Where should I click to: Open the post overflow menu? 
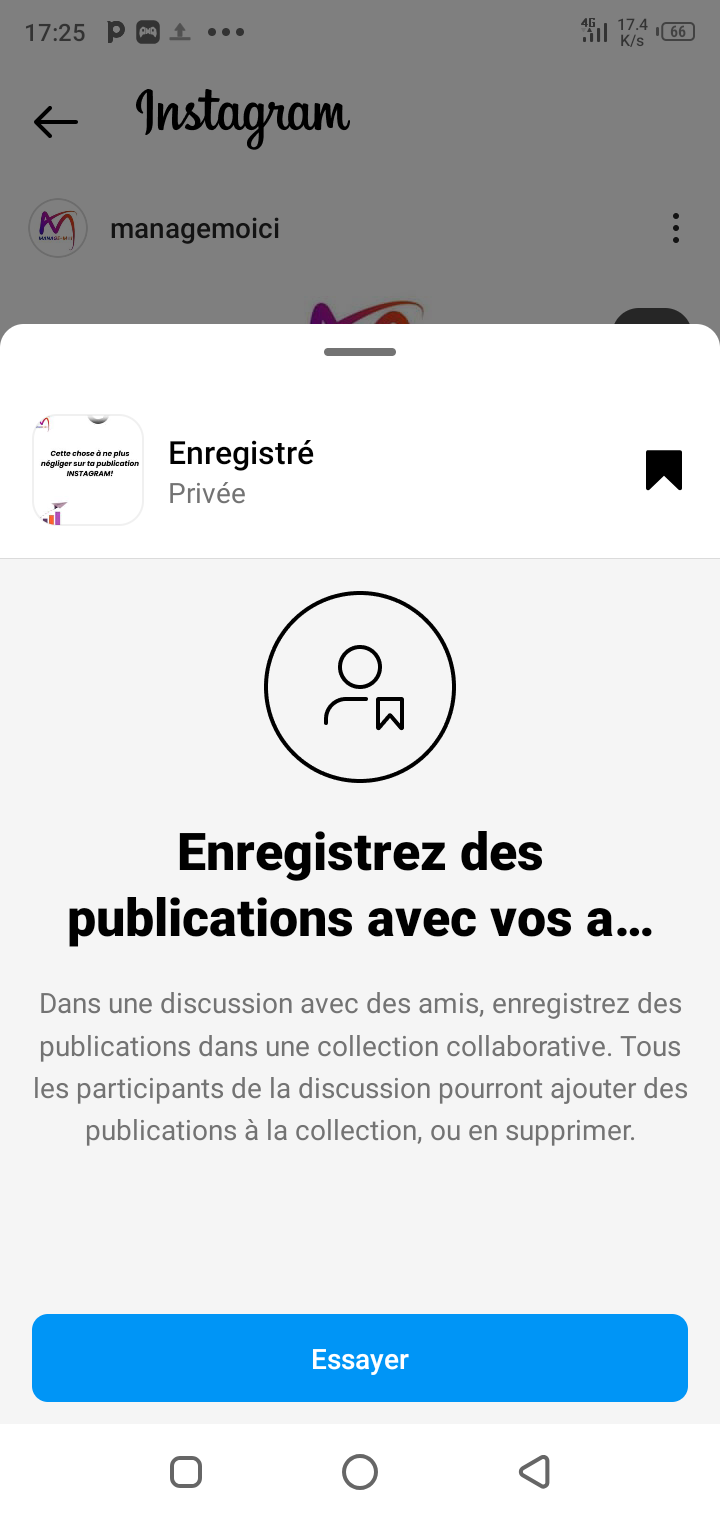pyautogui.click(x=676, y=228)
